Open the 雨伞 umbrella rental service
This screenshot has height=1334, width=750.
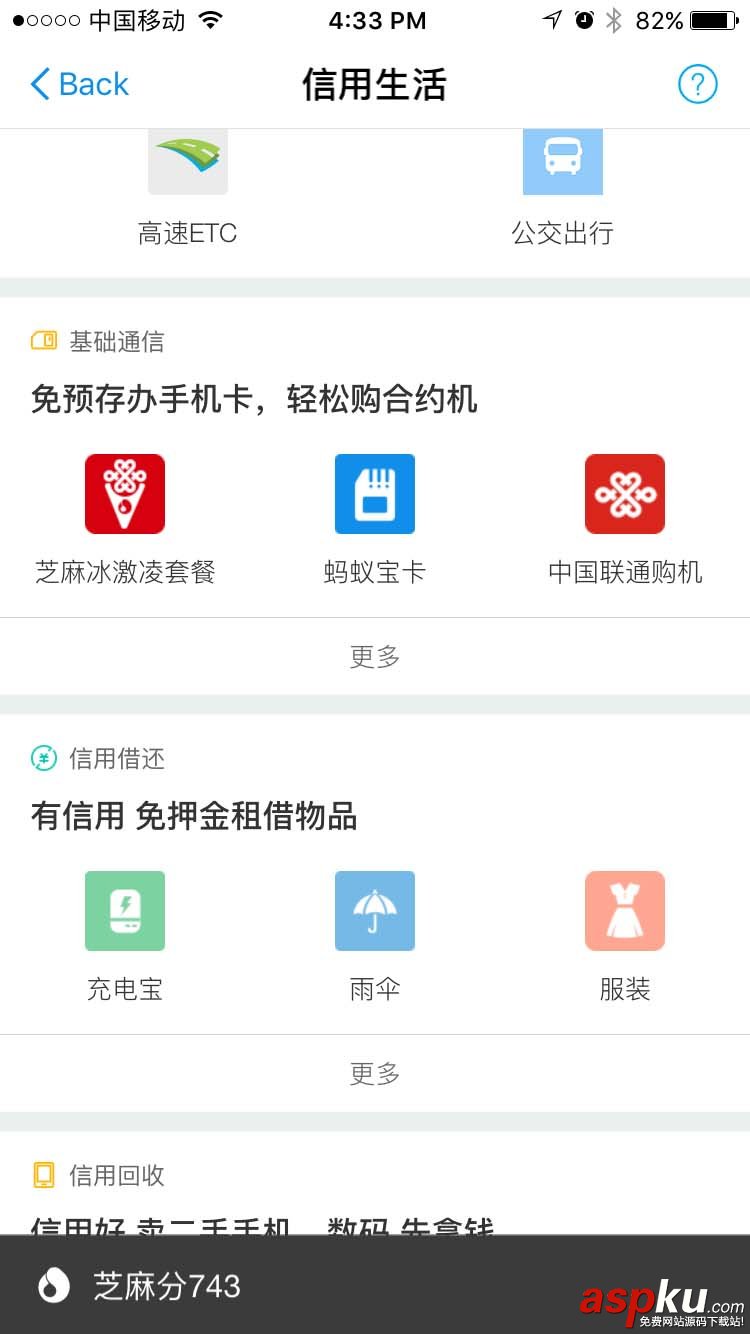pos(375,911)
